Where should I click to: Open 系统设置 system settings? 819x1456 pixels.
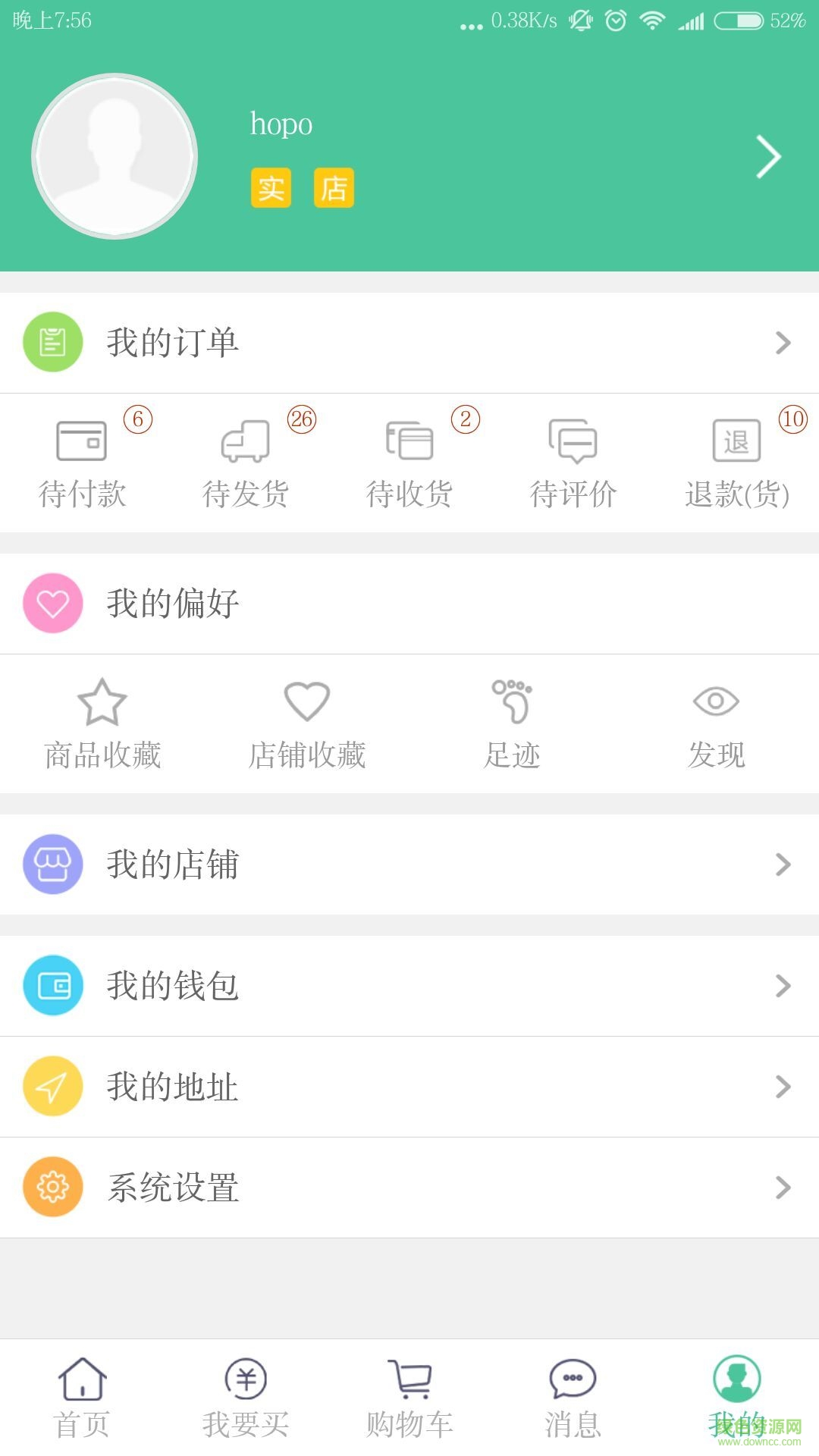pyautogui.click(x=409, y=1188)
